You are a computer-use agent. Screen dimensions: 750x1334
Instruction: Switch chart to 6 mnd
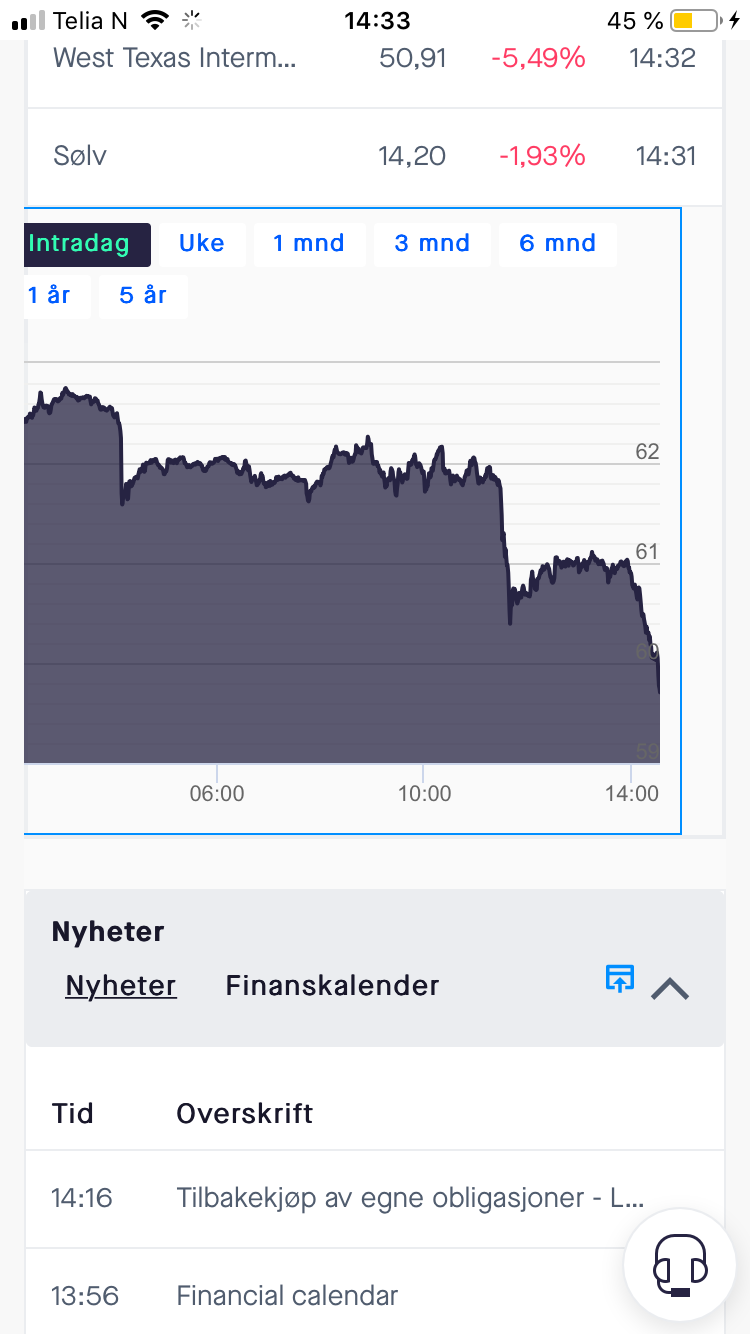click(558, 244)
